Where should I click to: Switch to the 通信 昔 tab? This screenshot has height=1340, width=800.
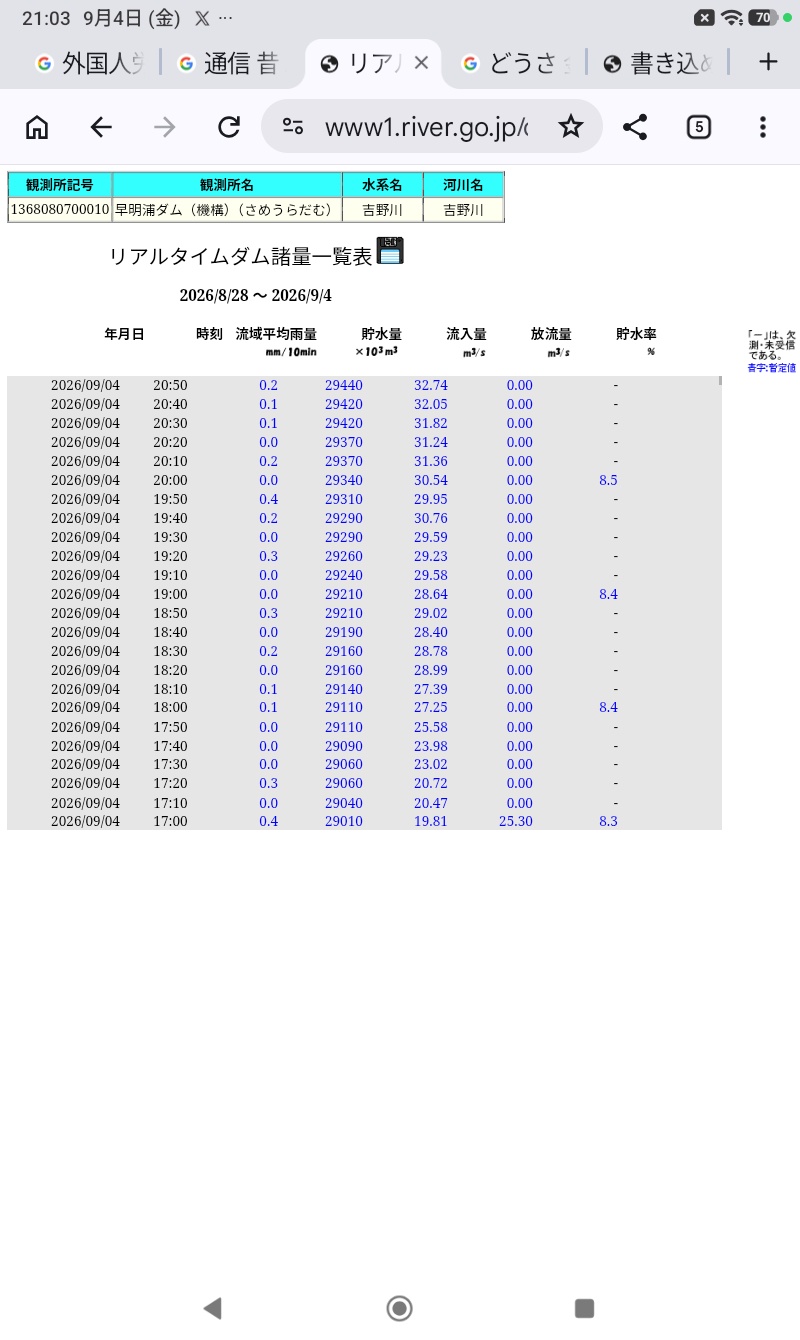232,64
